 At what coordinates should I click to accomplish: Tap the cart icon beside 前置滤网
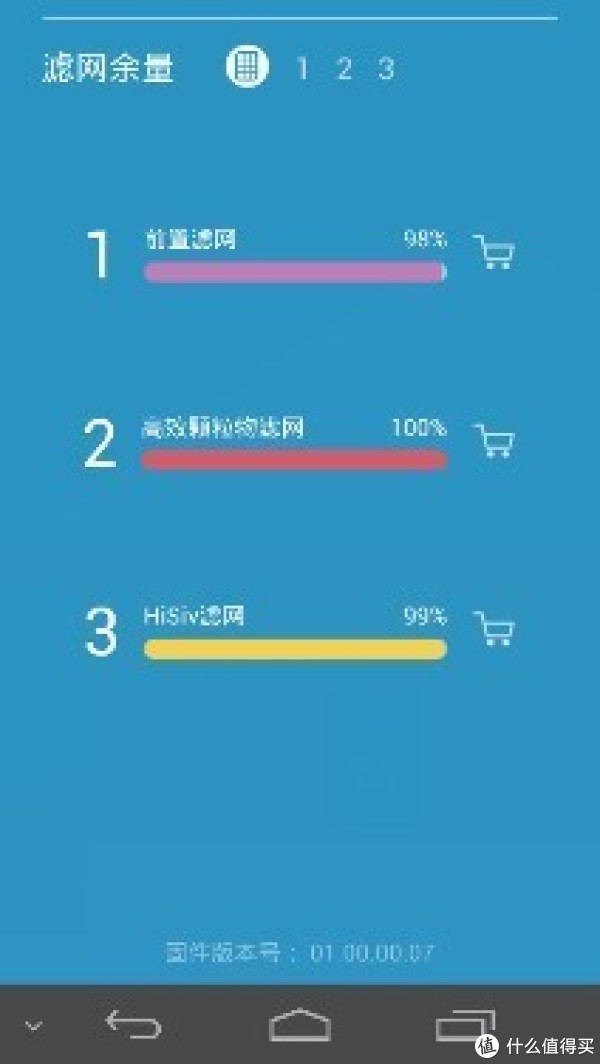click(494, 252)
